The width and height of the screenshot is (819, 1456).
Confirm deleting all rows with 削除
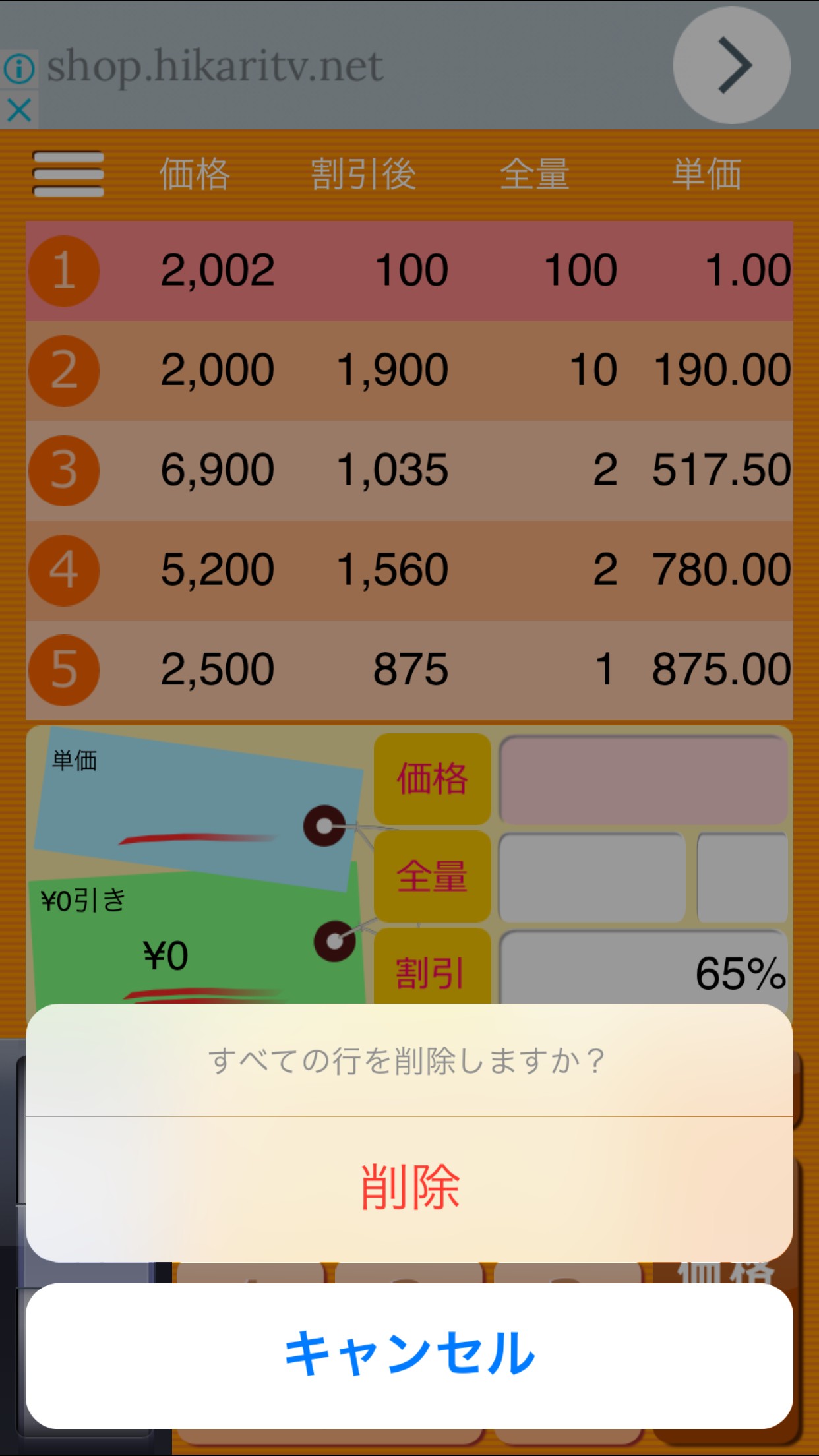[x=409, y=1188]
